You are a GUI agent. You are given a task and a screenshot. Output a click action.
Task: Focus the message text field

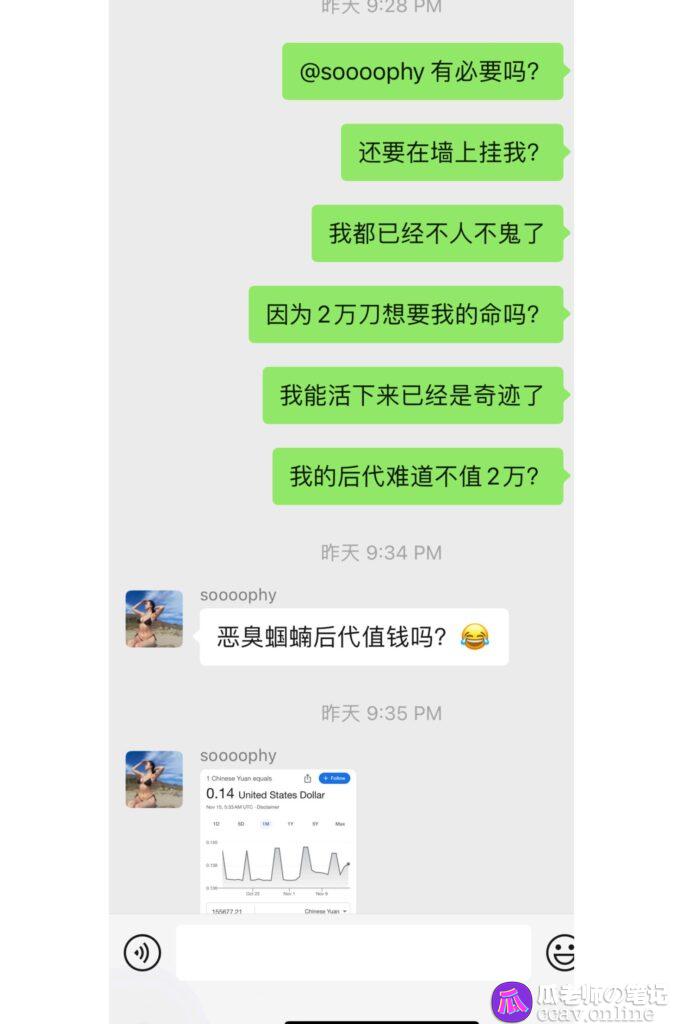(x=353, y=952)
